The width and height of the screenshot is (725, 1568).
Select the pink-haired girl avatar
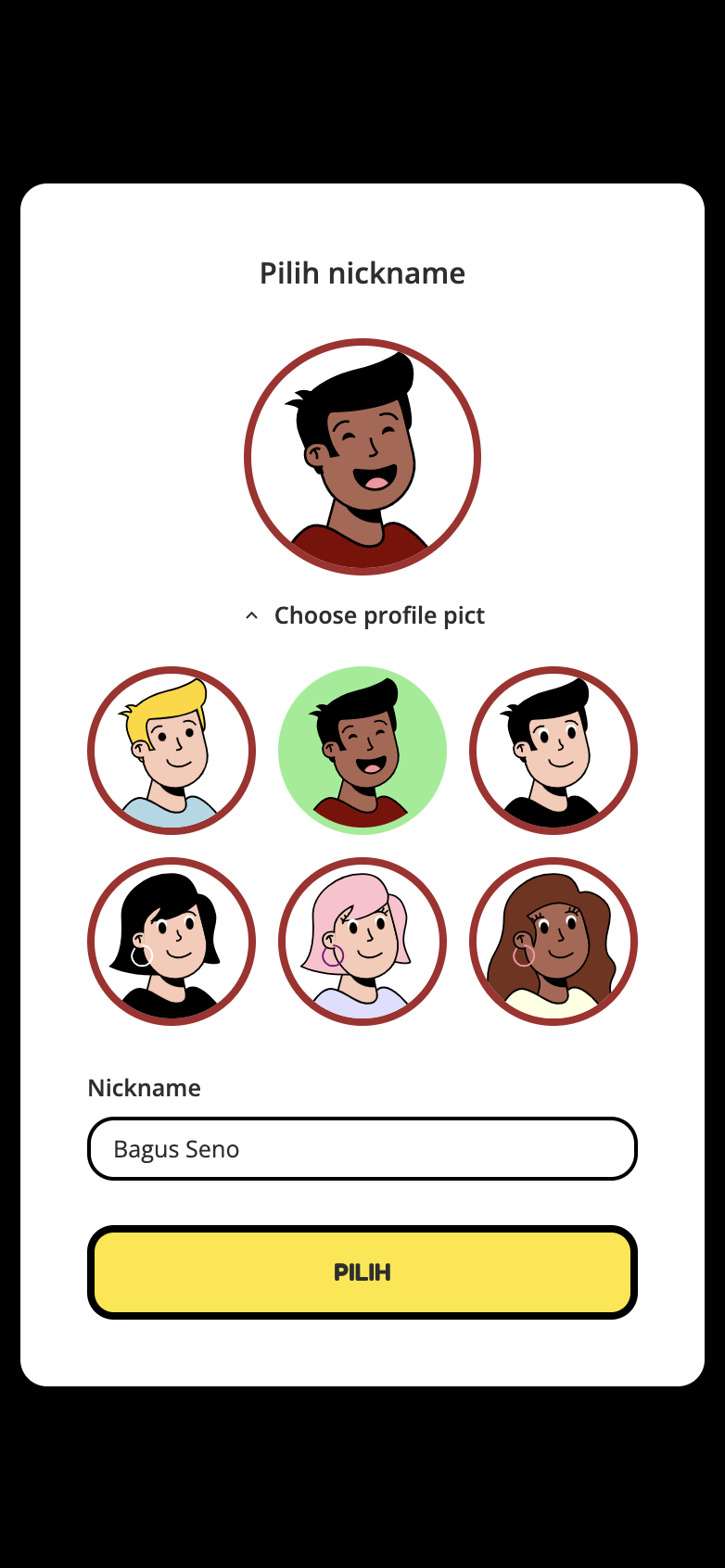(x=362, y=941)
